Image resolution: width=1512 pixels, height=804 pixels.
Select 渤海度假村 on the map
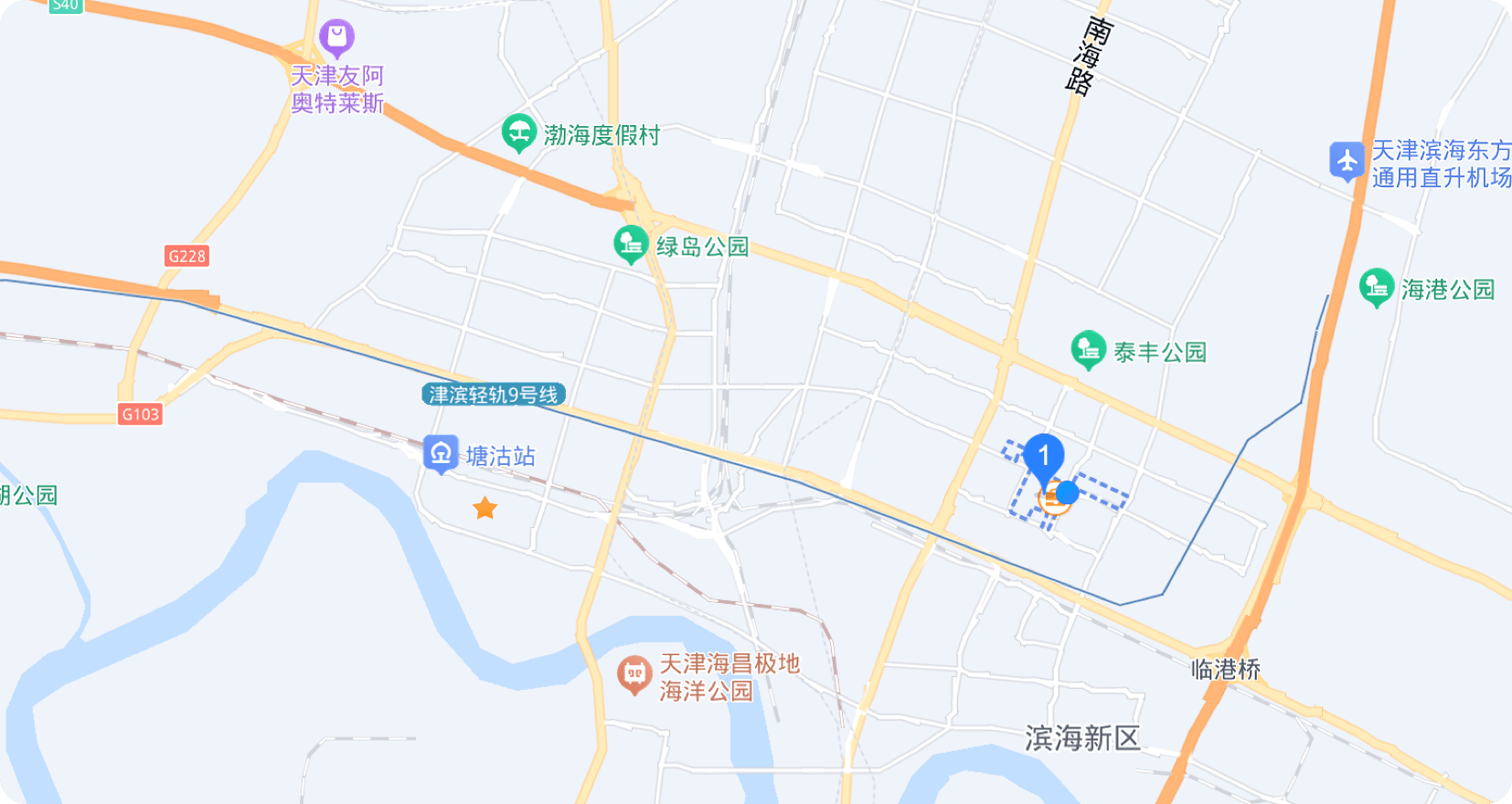(x=518, y=134)
